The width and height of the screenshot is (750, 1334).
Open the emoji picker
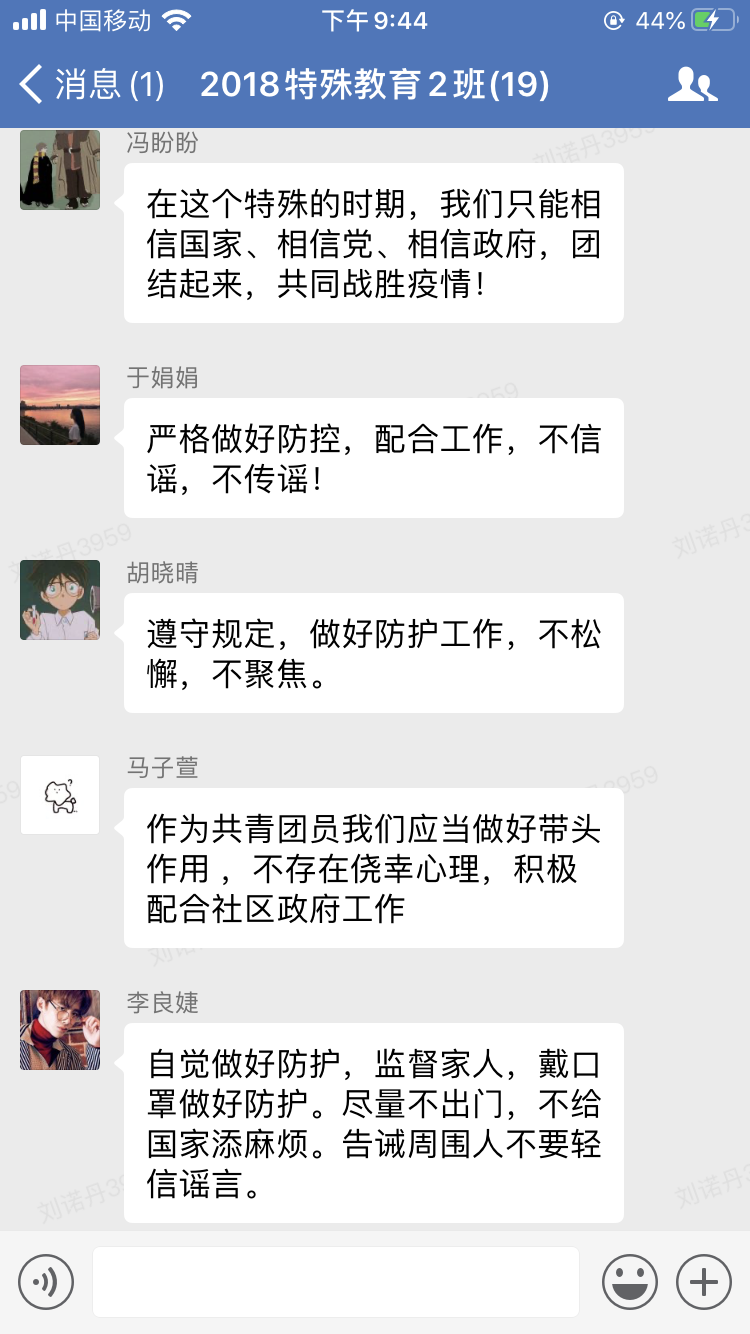(x=630, y=1281)
